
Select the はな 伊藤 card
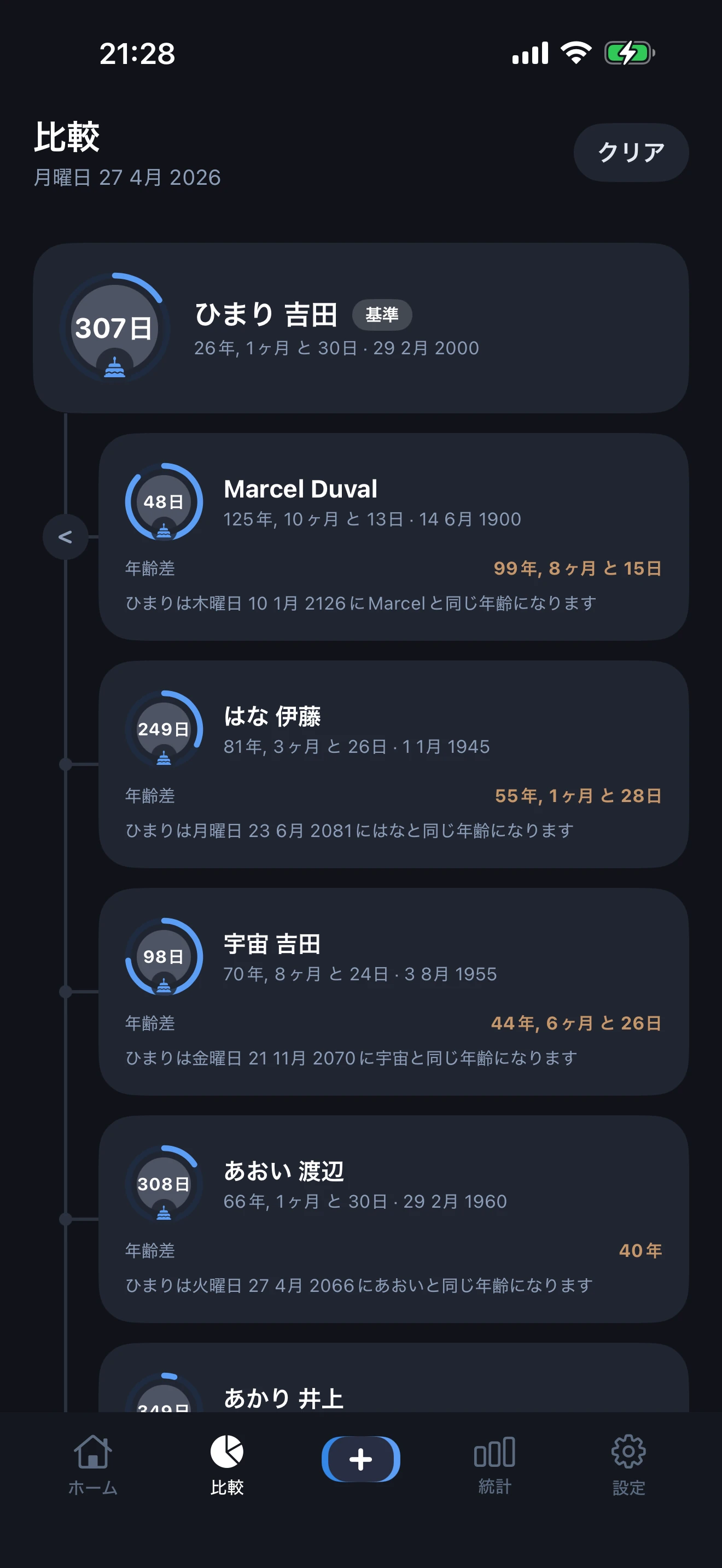point(393,764)
